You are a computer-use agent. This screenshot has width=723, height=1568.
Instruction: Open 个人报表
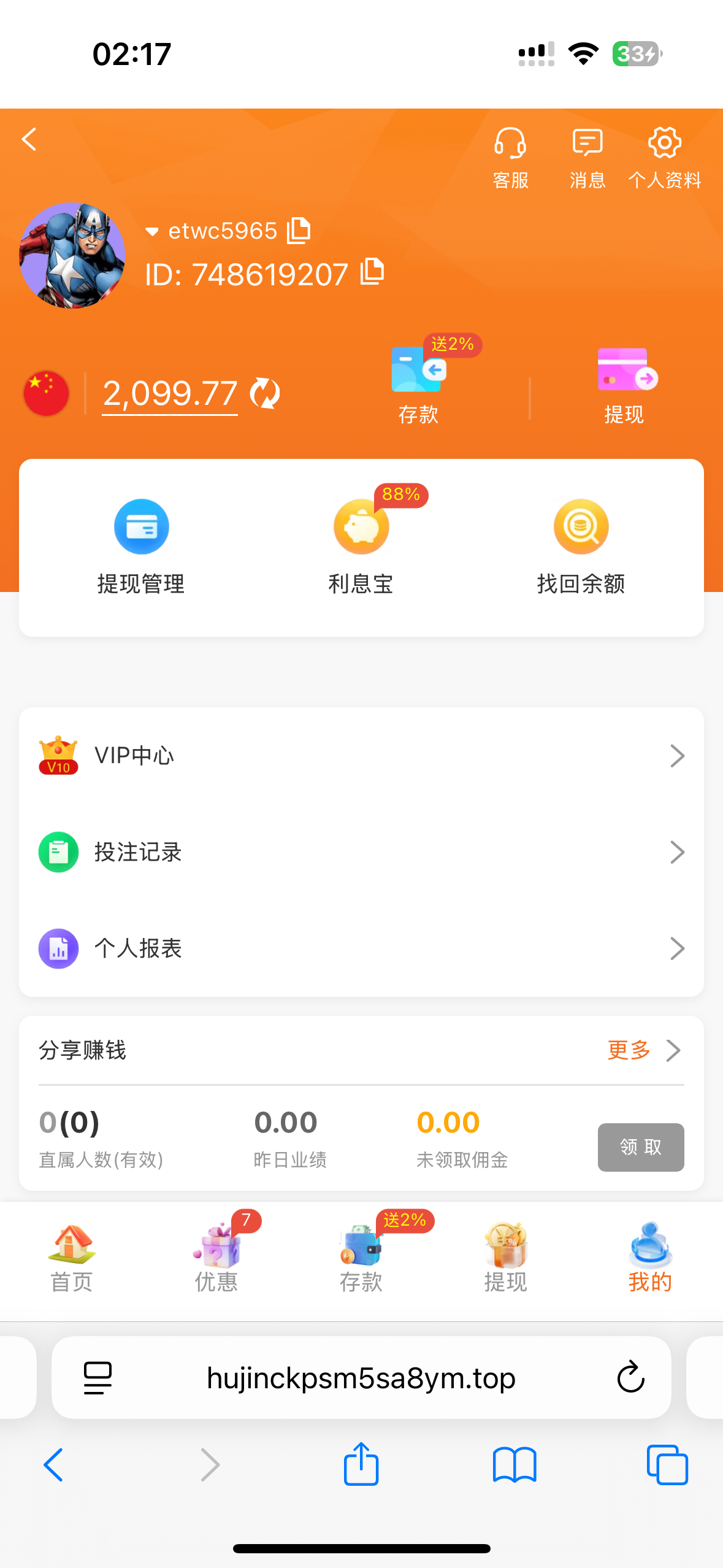(361, 948)
